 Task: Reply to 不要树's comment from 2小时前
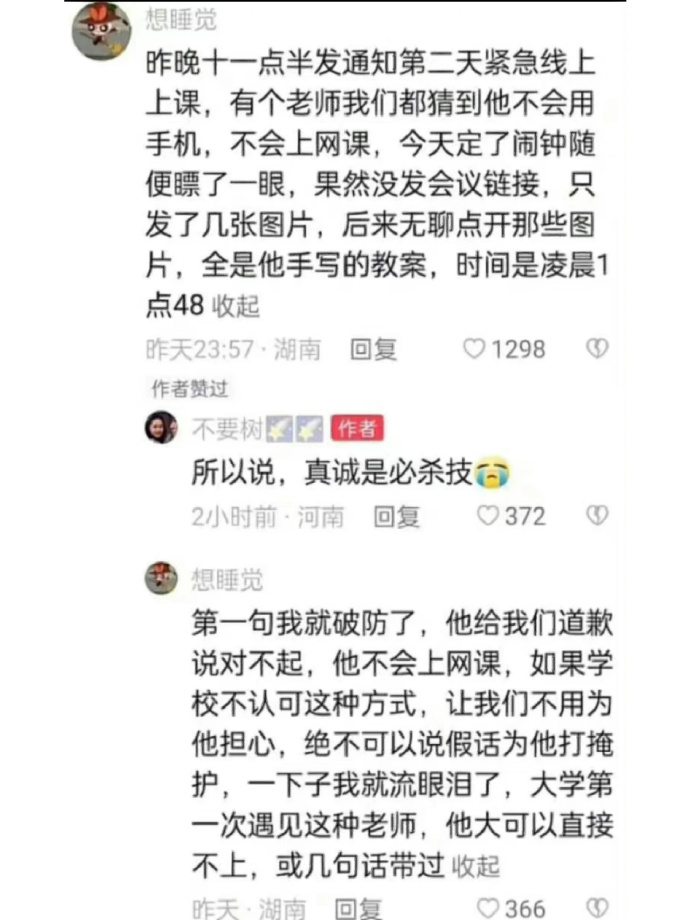pyautogui.click(x=396, y=516)
